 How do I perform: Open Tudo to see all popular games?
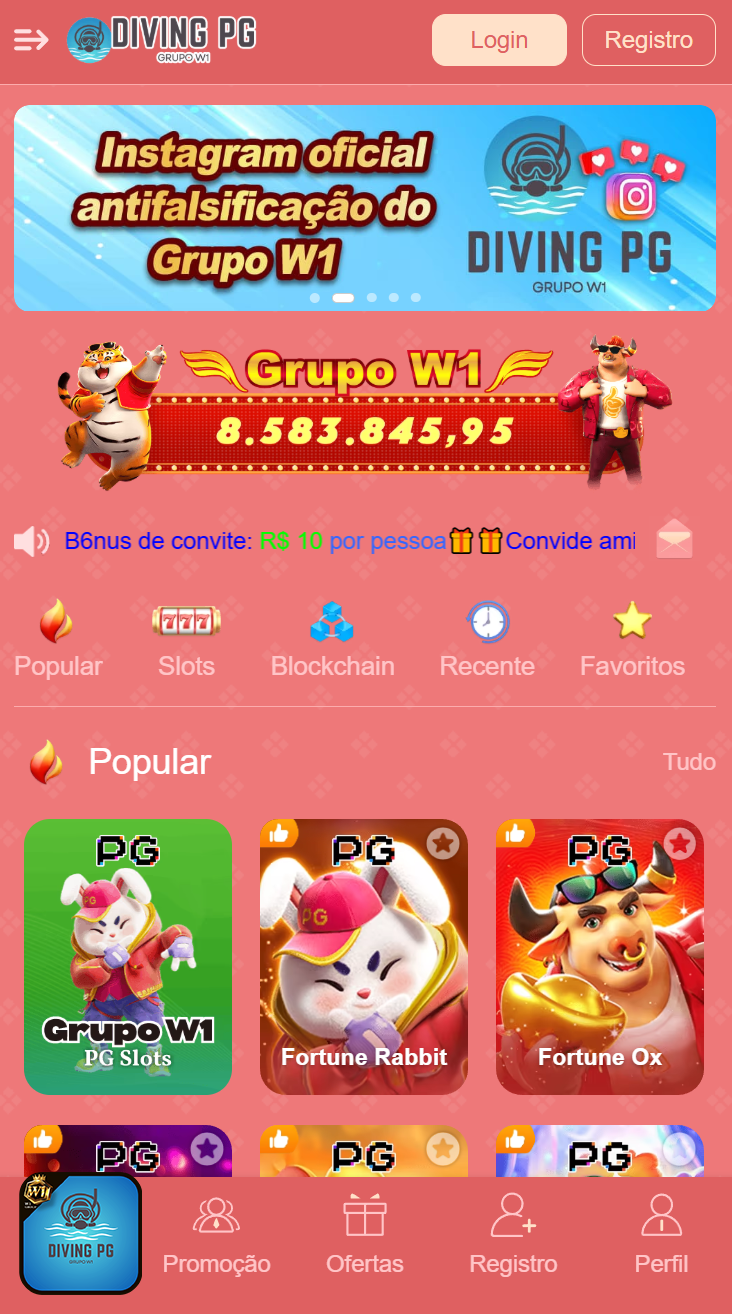point(689,762)
